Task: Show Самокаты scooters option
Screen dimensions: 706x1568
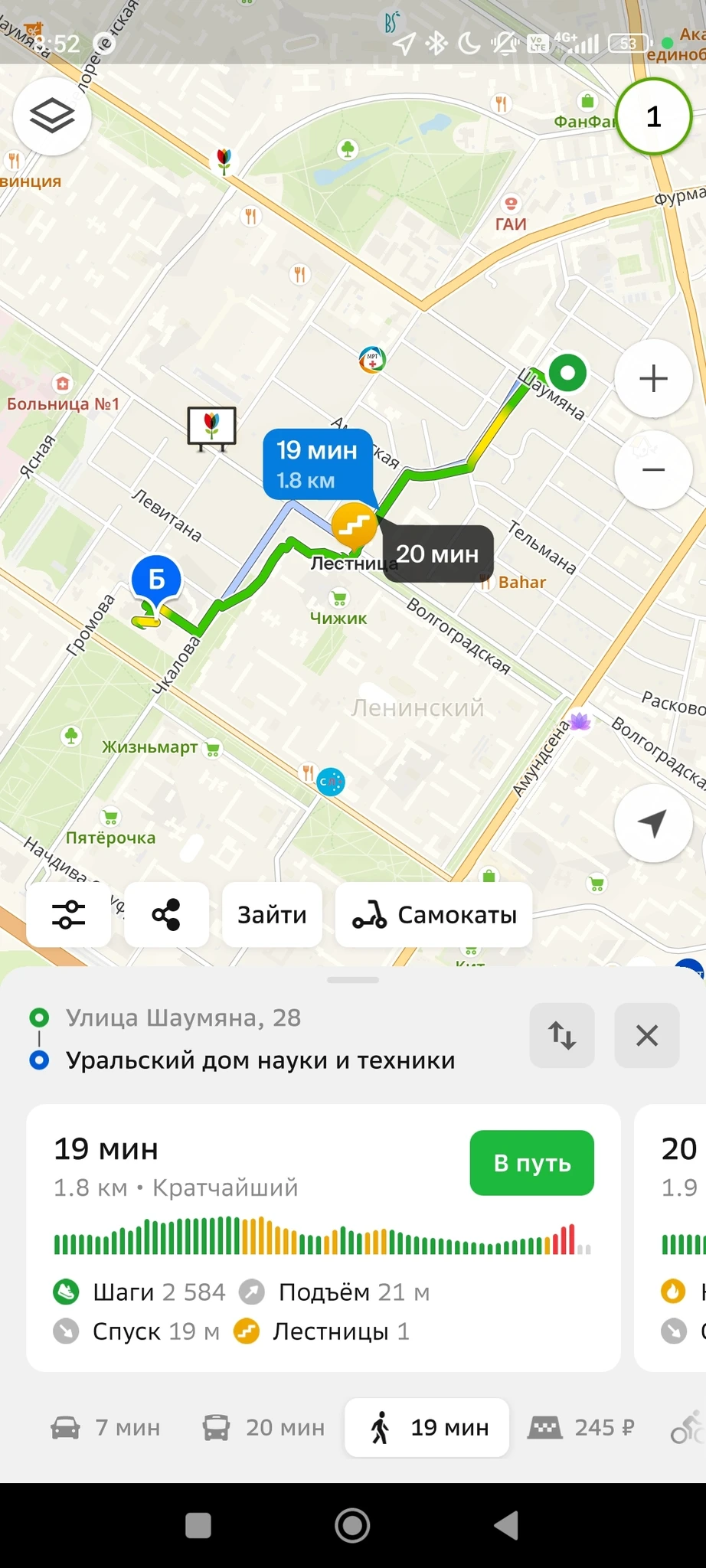Action: point(433,914)
